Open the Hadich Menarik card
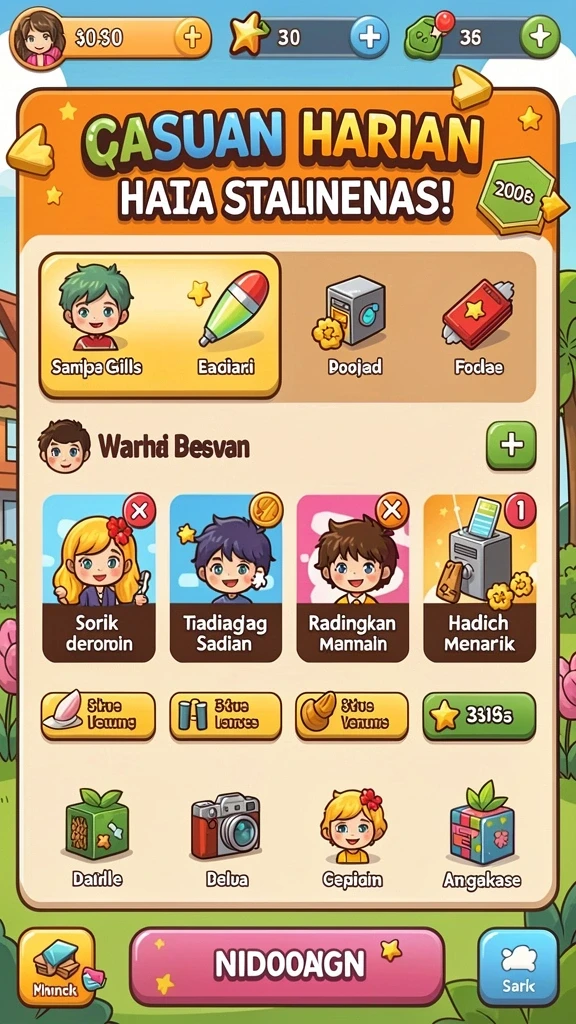The width and height of the screenshot is (576, 1024). point(479,577)
